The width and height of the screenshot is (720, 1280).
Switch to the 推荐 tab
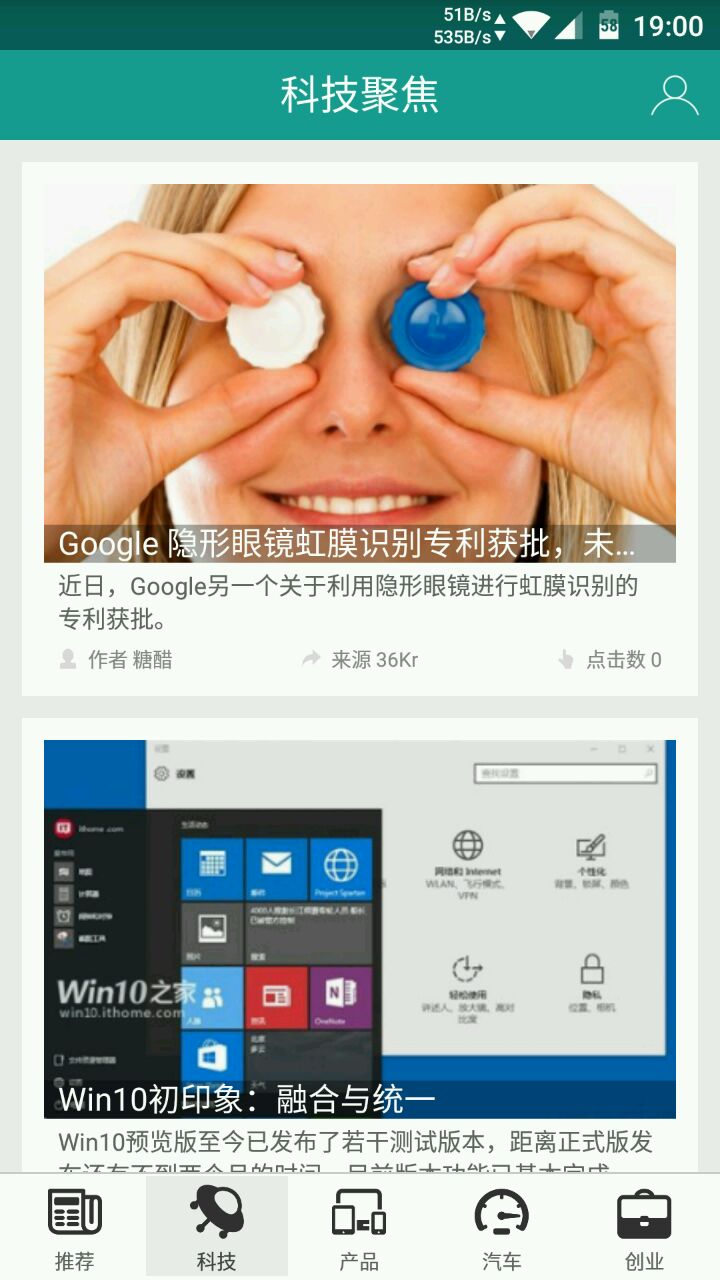[x=74, y=1227]
